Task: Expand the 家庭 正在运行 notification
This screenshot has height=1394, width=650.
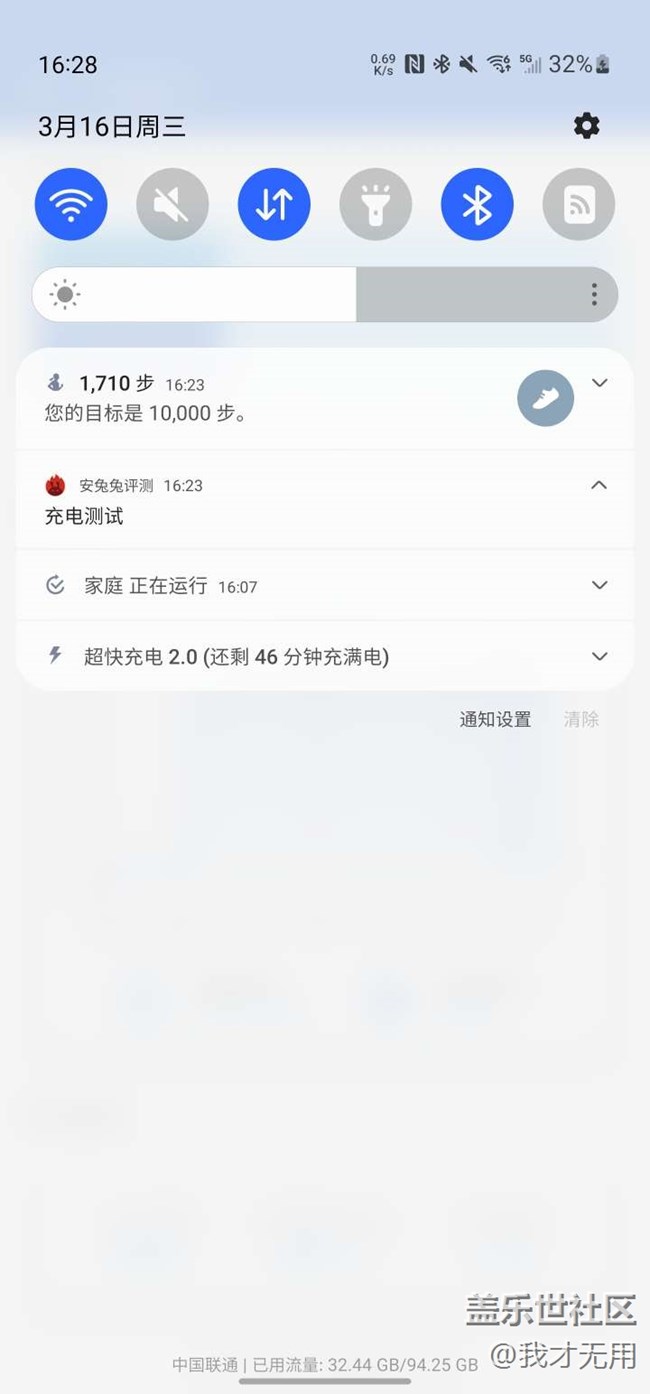Action: pos(599,585)
